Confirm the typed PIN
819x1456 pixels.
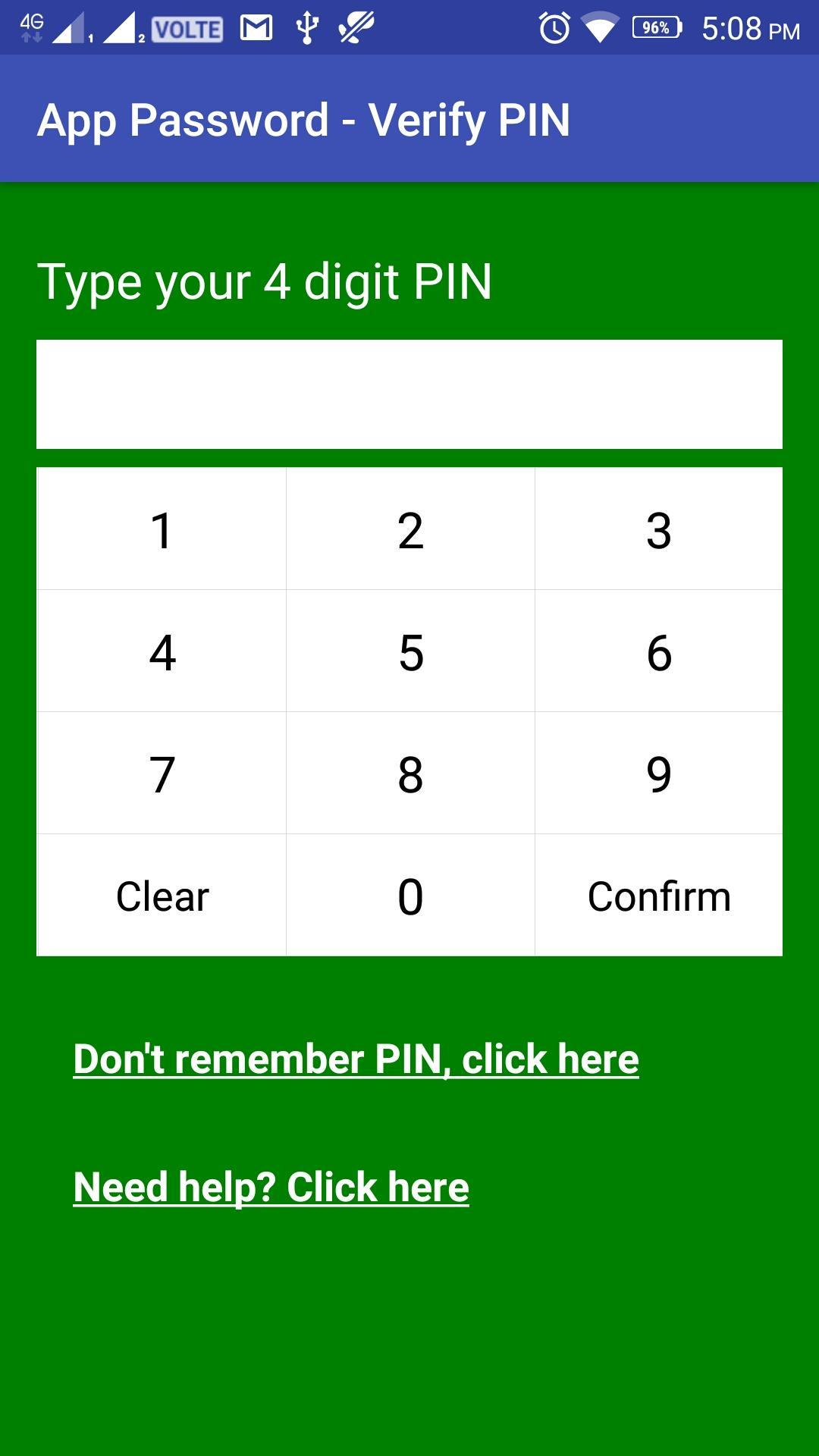click(658, 896)
